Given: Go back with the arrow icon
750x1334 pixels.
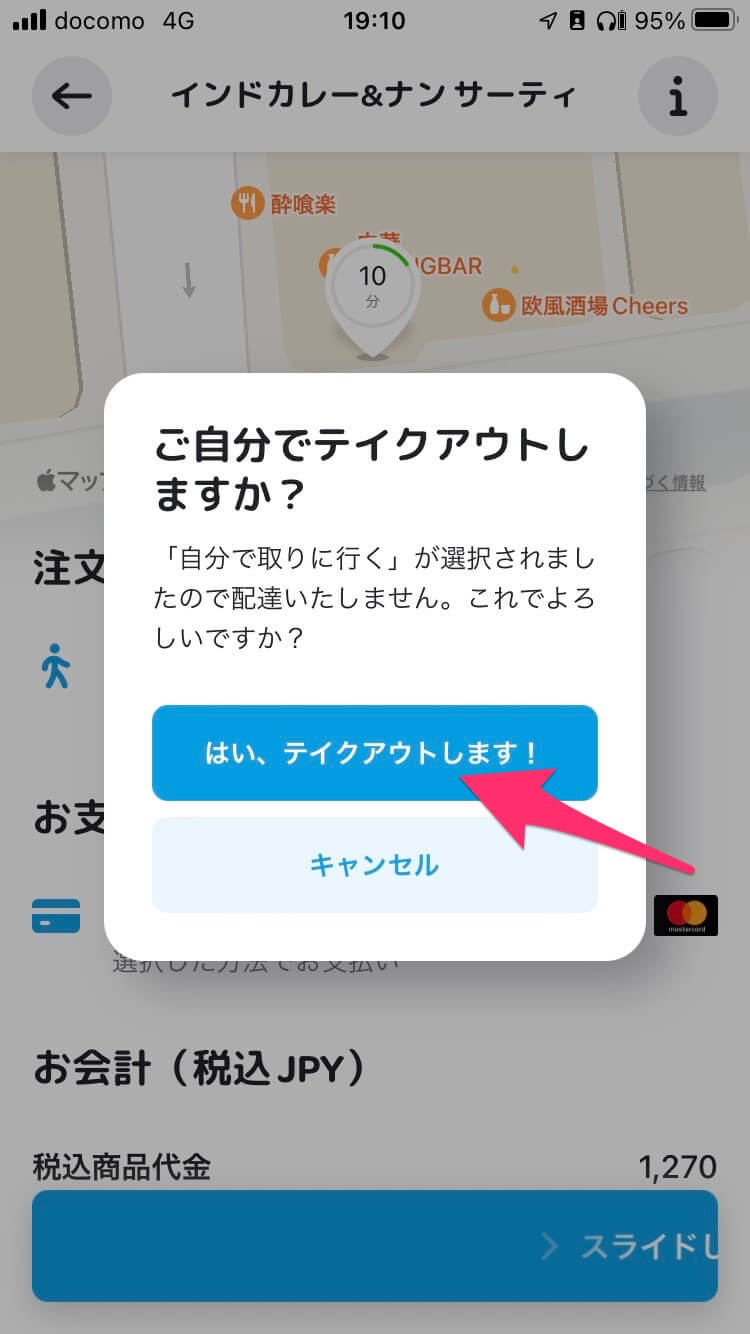Looking at the screenshot, I should coord(72,96).
